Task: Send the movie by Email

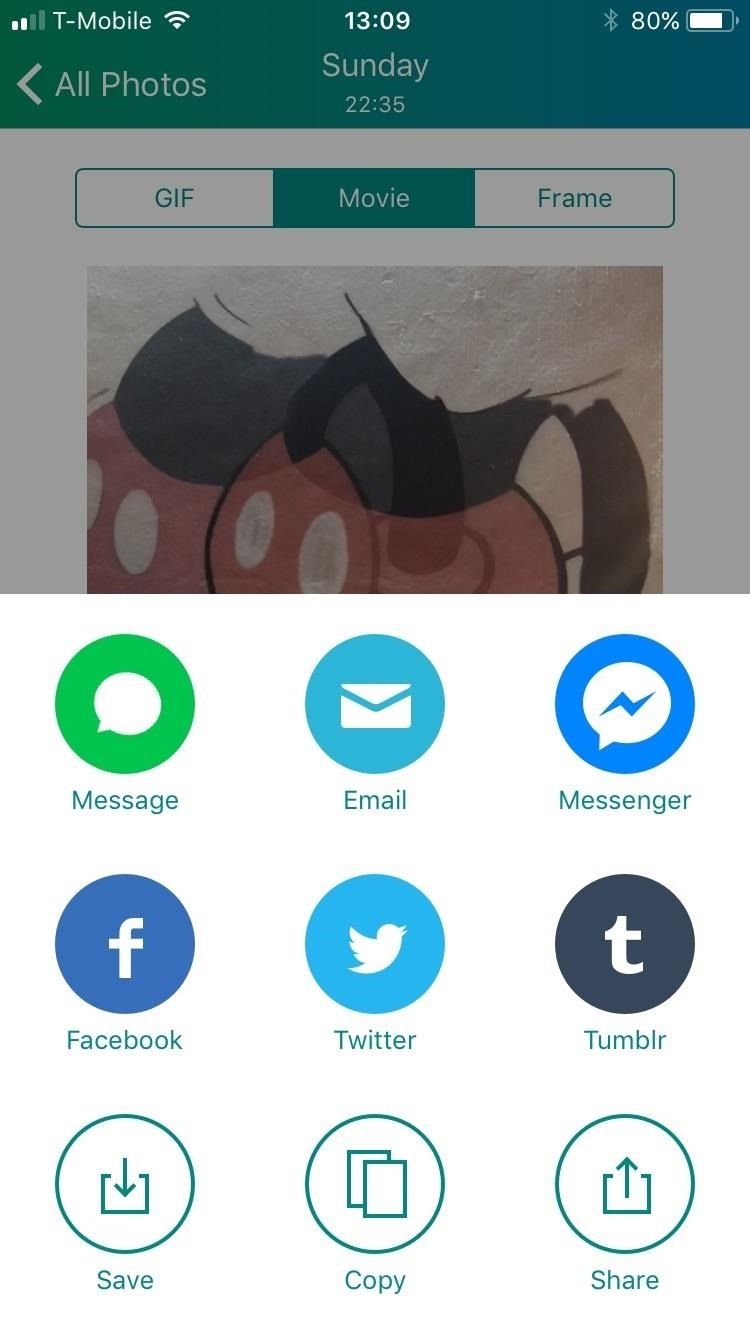Action: 375,705
